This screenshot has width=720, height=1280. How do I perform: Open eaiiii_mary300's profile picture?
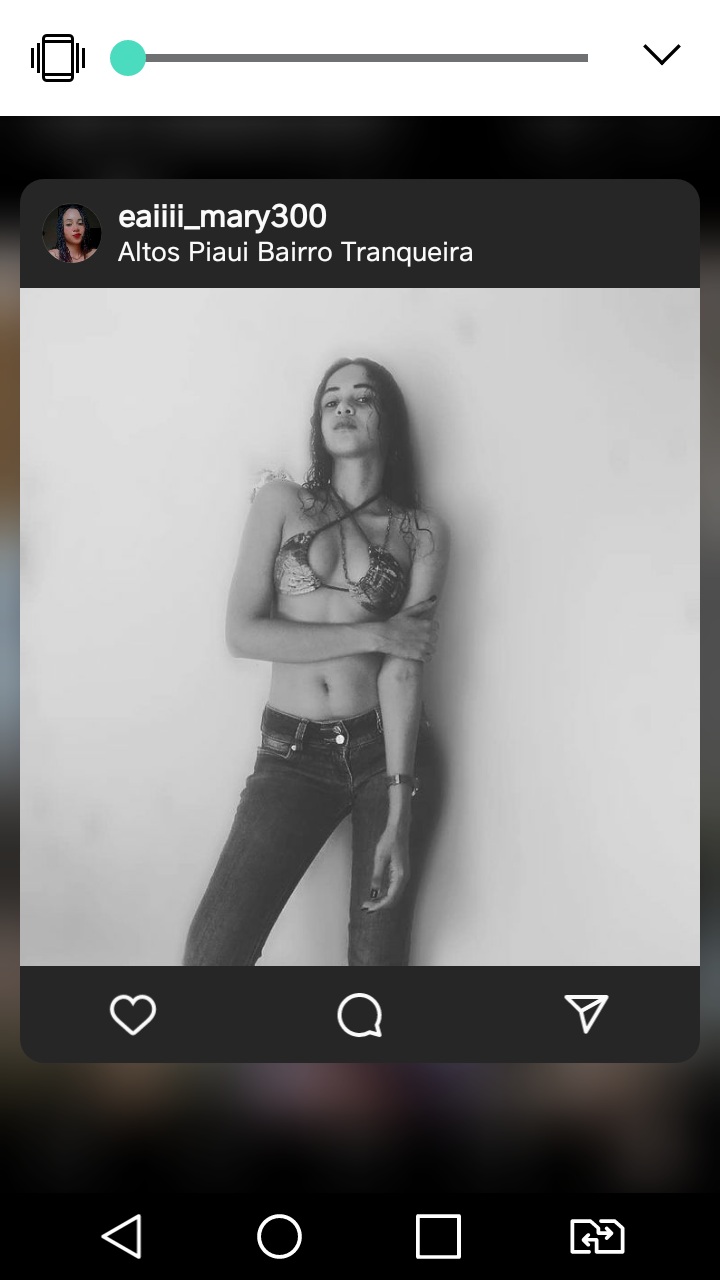(x=71, y=233)
